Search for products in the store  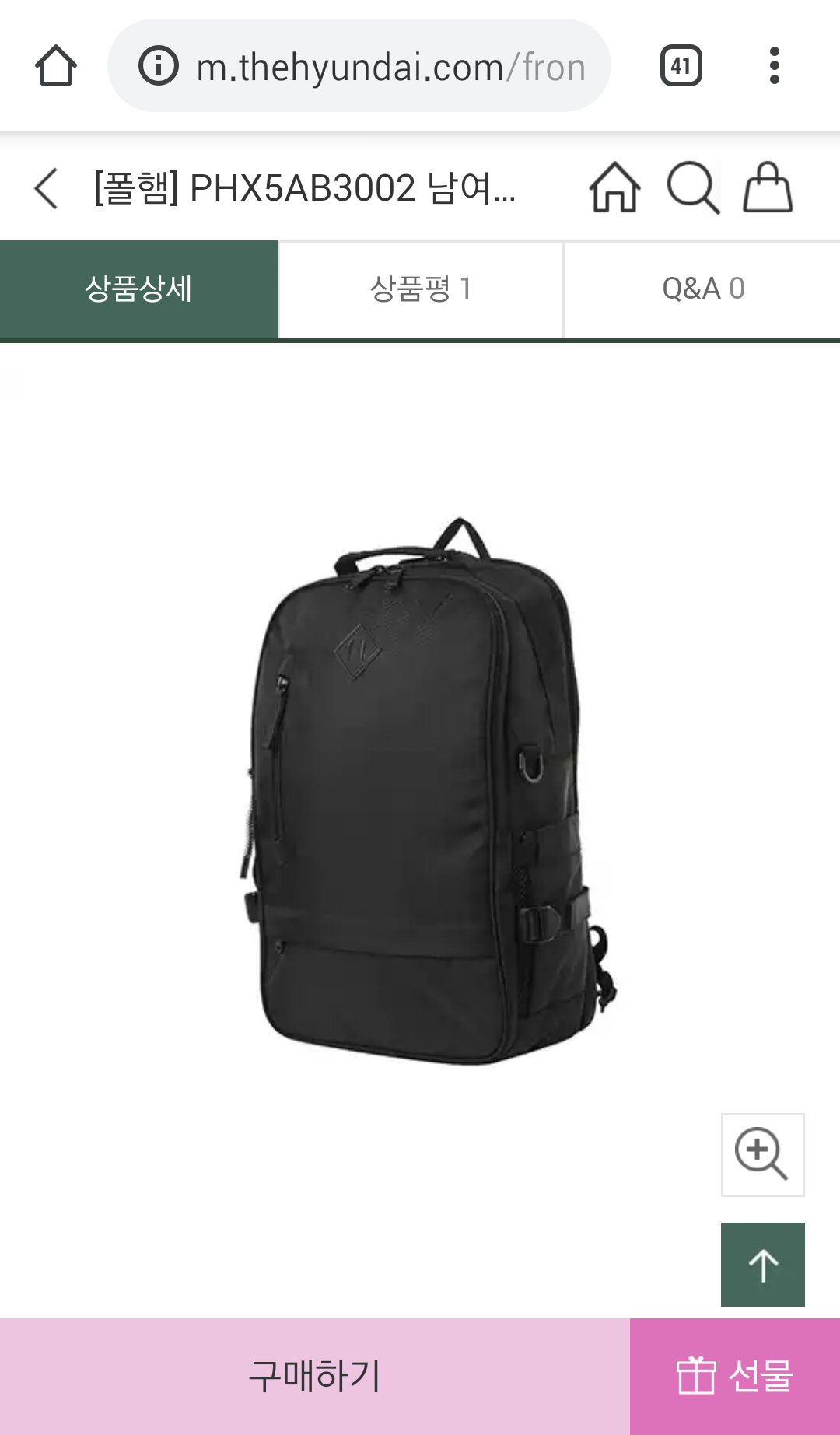tap(692, 188)
